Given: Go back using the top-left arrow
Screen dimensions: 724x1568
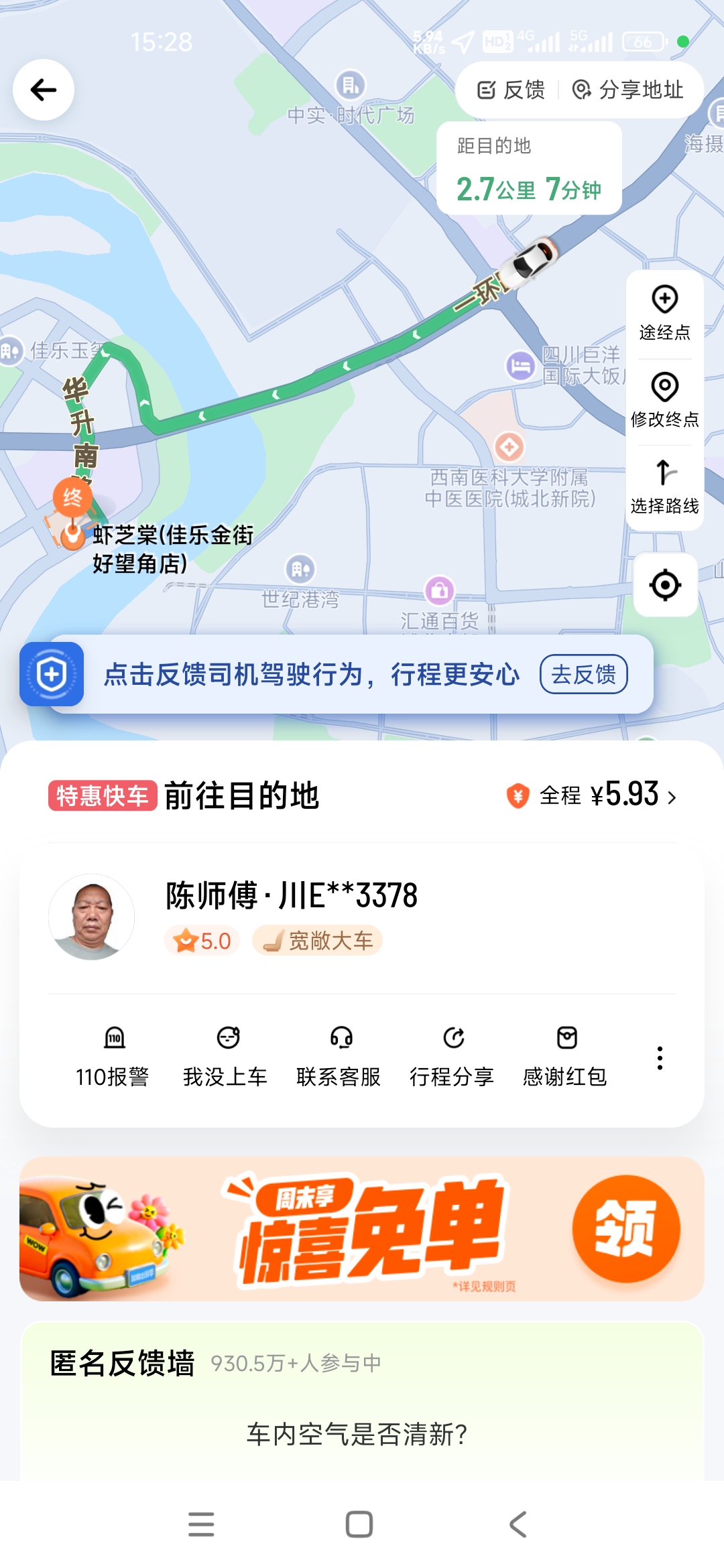Looking at the screenshot, I should point(44,90).
